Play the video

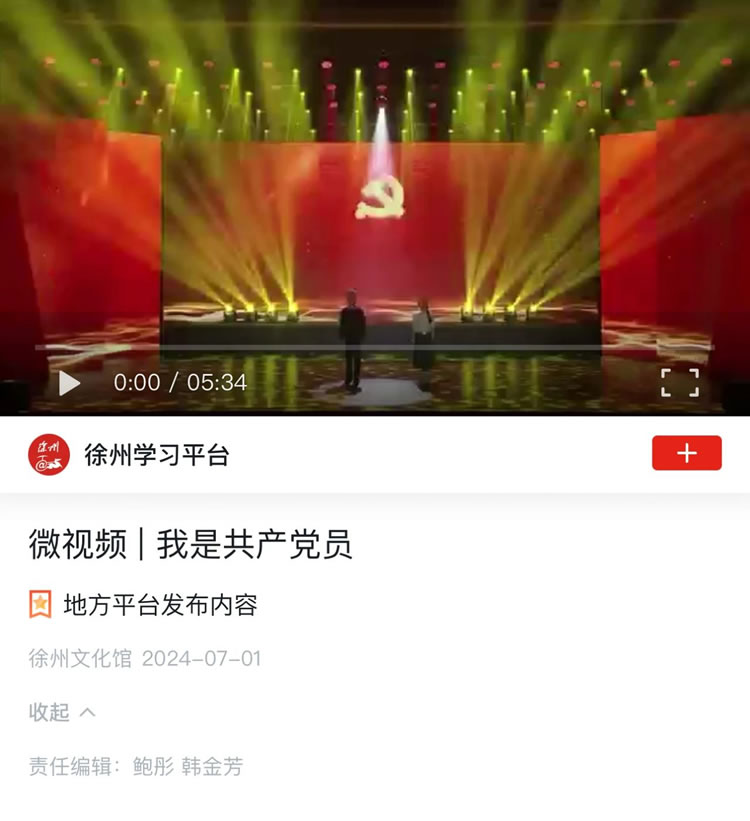(69, 383)
